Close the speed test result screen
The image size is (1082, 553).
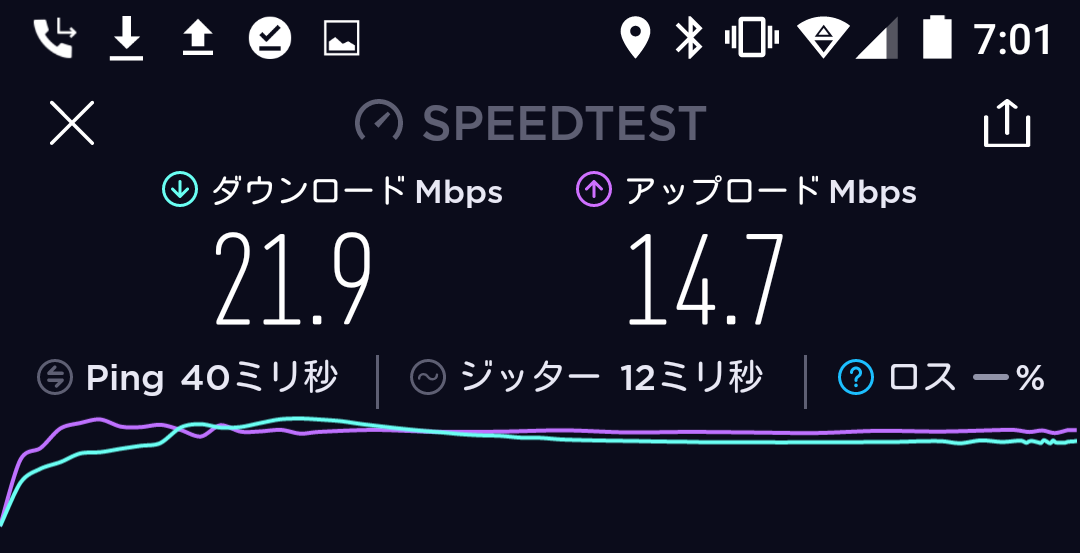72,125
